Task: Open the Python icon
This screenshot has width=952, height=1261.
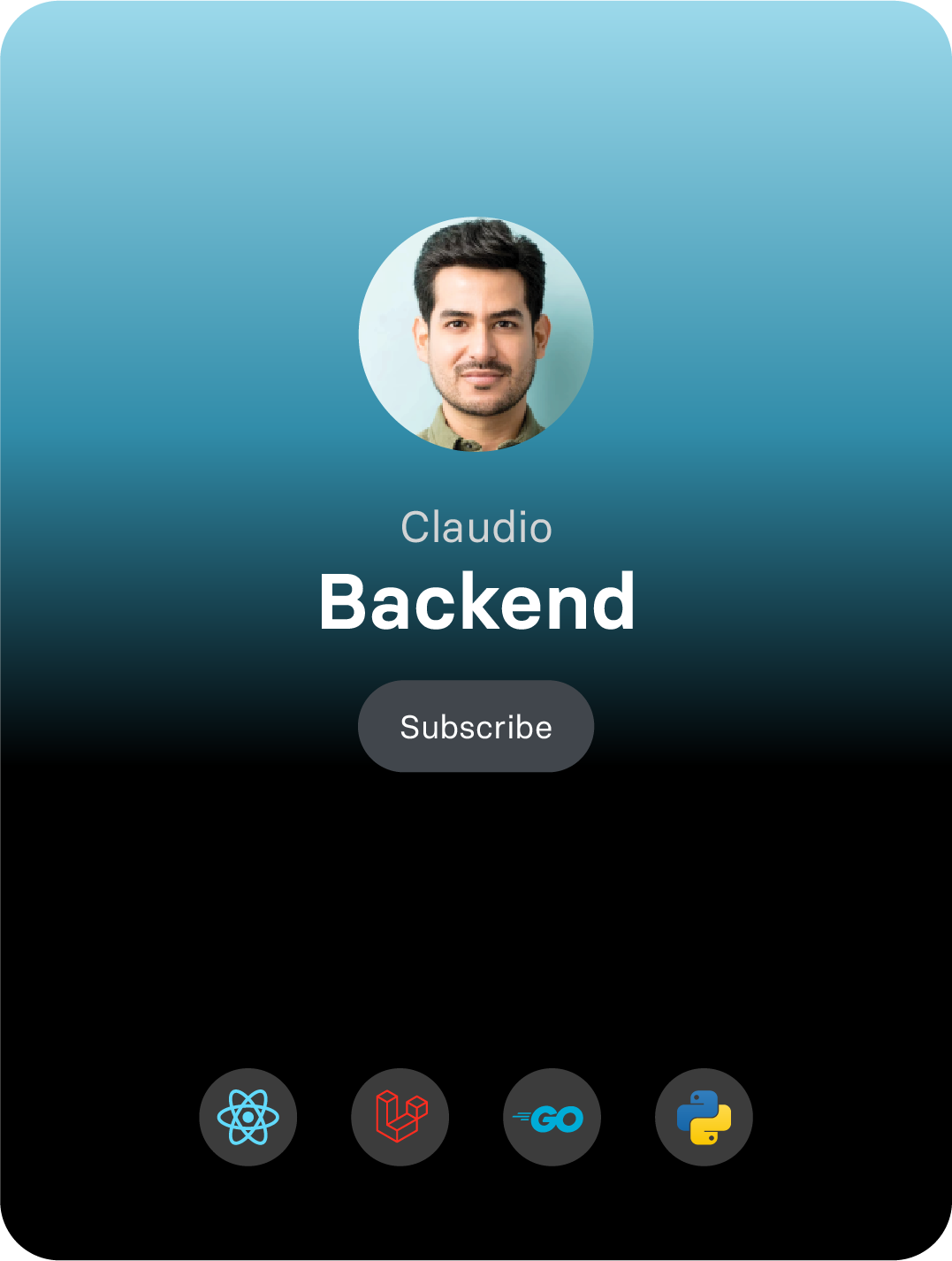Action: coord(704,1117)
